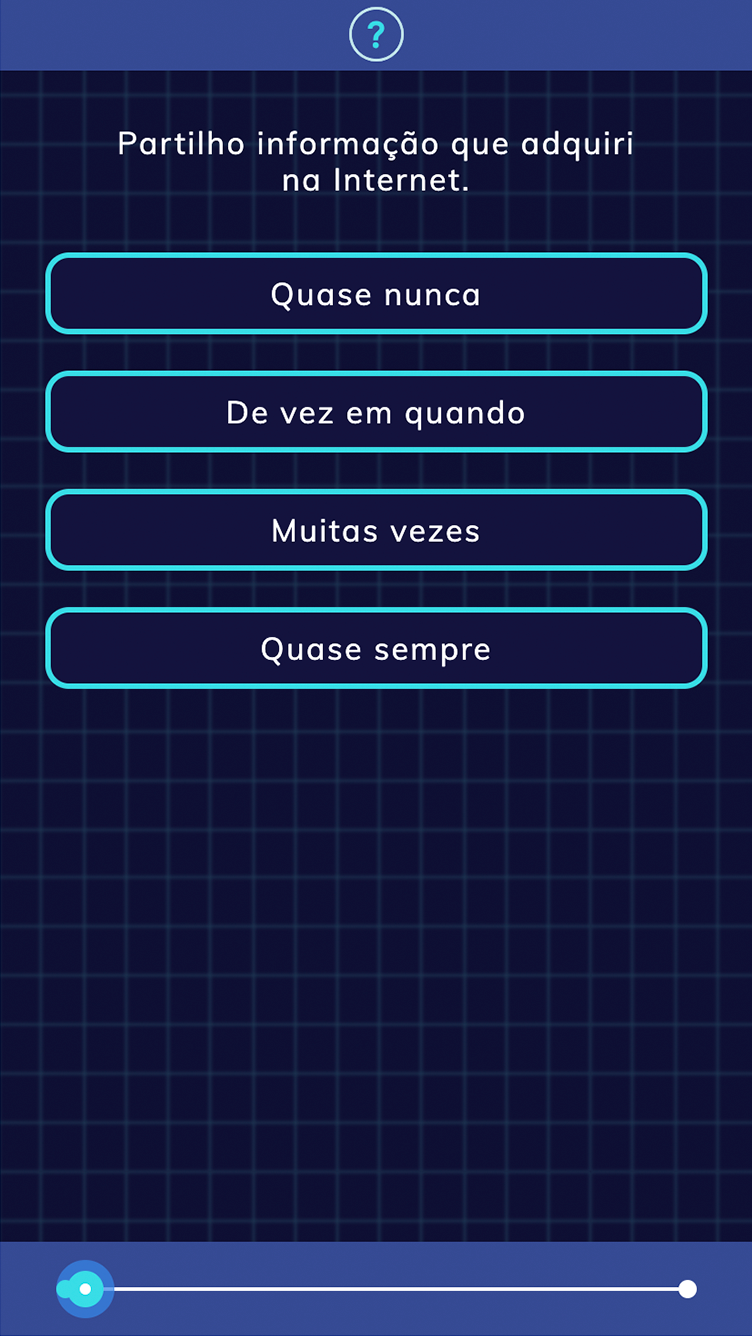752x1336 pixels.
Task: Choose "De vez em quando" as your answer
Action: click(x=376, y=411)
